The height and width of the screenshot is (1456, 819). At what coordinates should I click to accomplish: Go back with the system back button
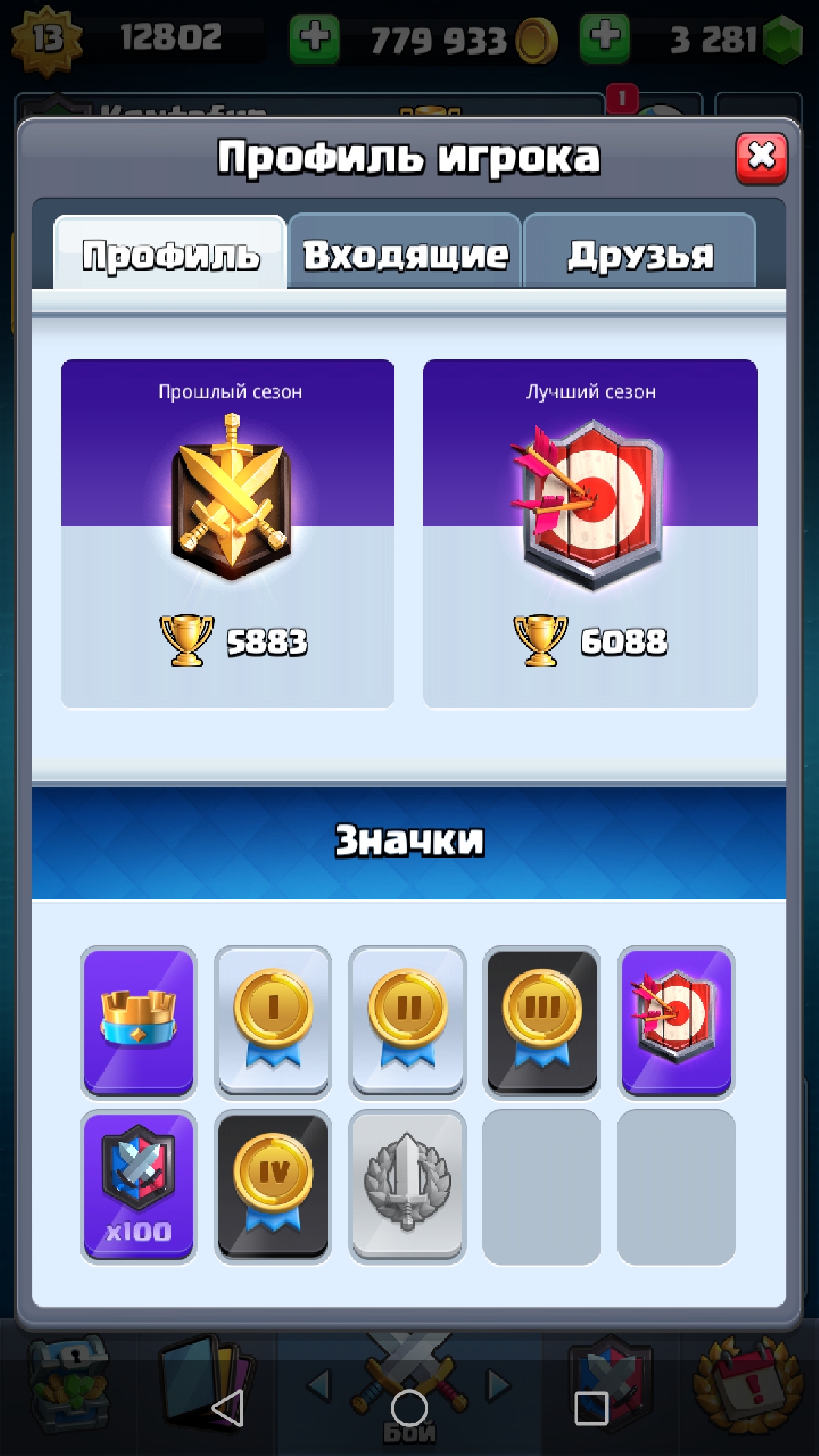pos(227,1409)
